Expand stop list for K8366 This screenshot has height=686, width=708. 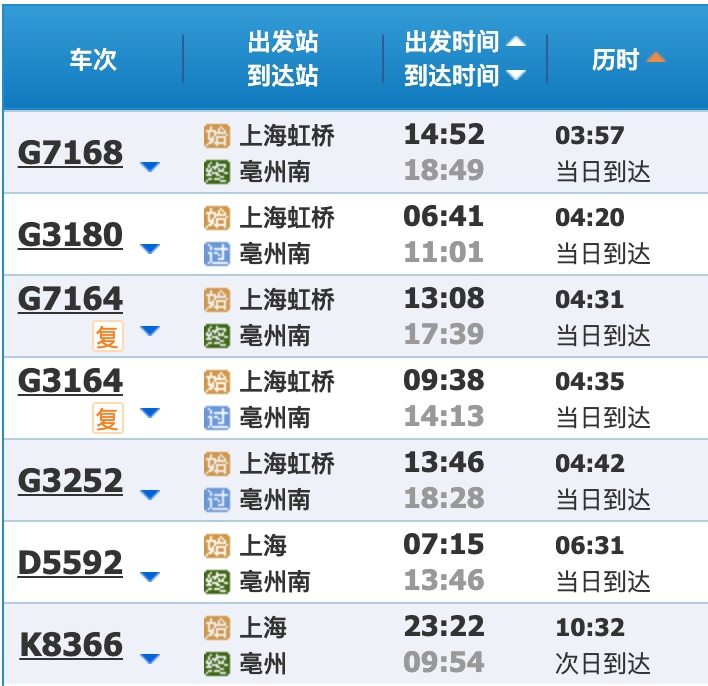pos(150,658)
